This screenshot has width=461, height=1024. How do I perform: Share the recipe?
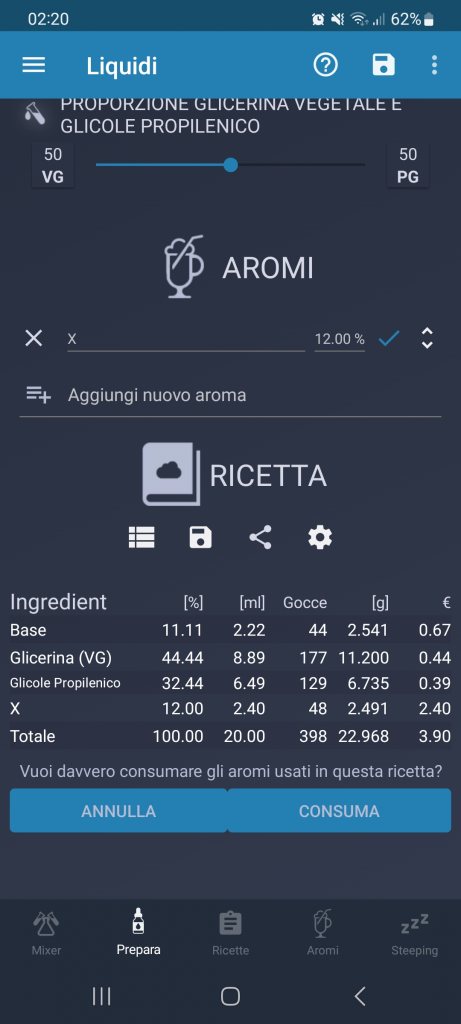(x=260, y=537)
